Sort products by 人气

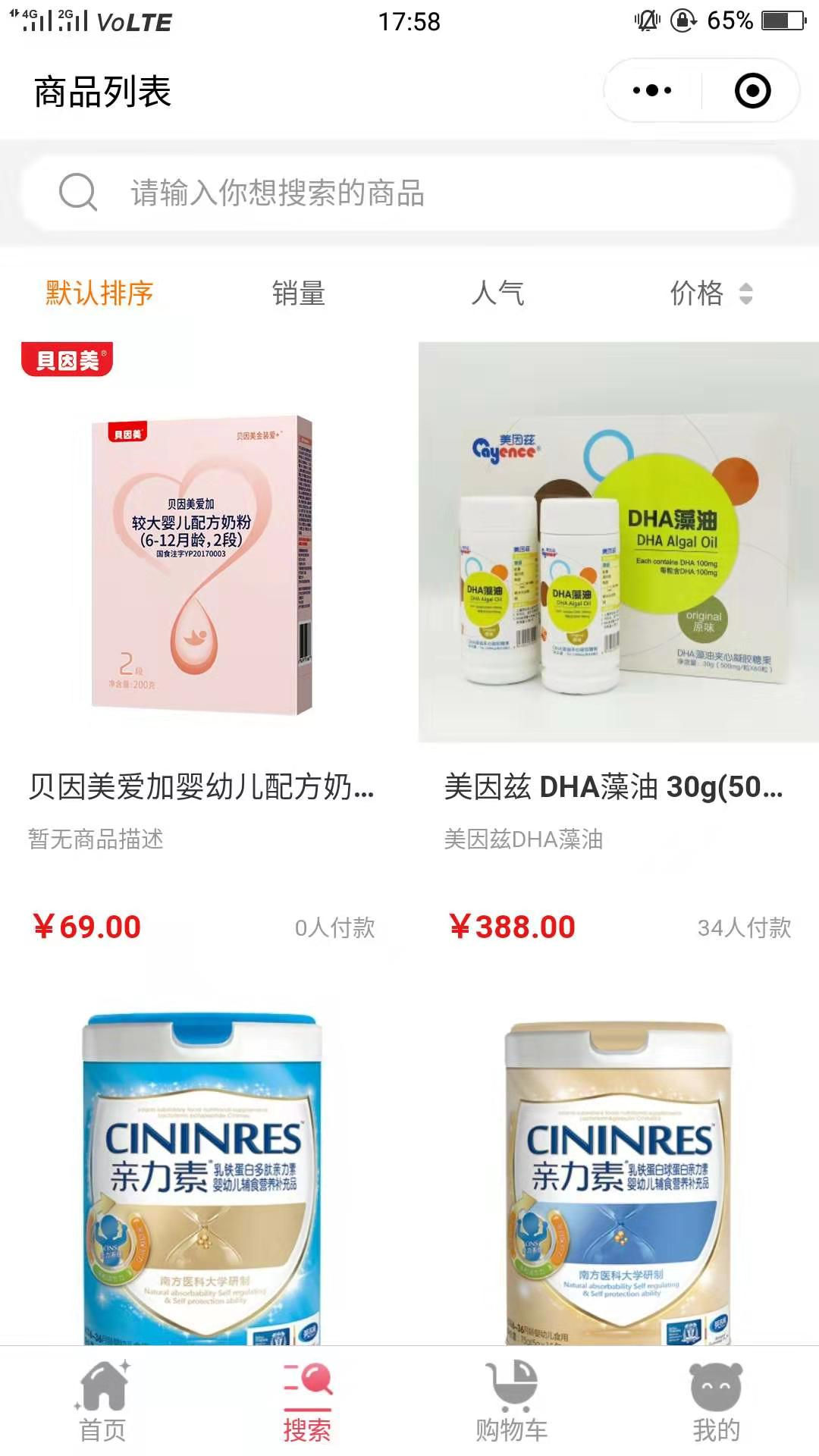coord(497,293)
